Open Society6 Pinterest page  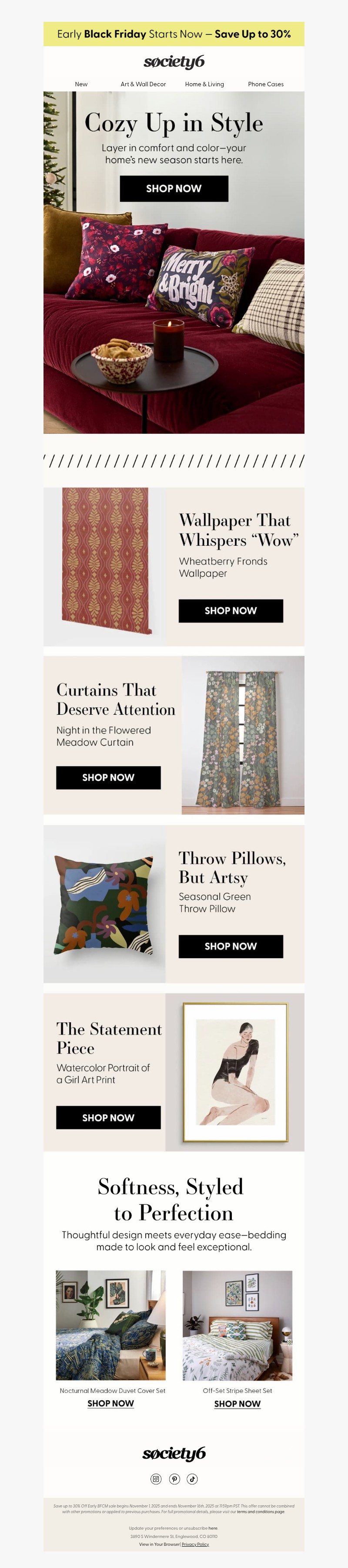[174, 1479]
